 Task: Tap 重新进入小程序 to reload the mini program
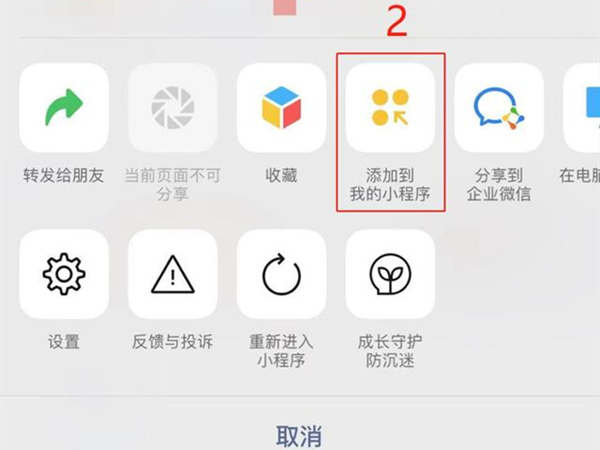click(281, 274)
